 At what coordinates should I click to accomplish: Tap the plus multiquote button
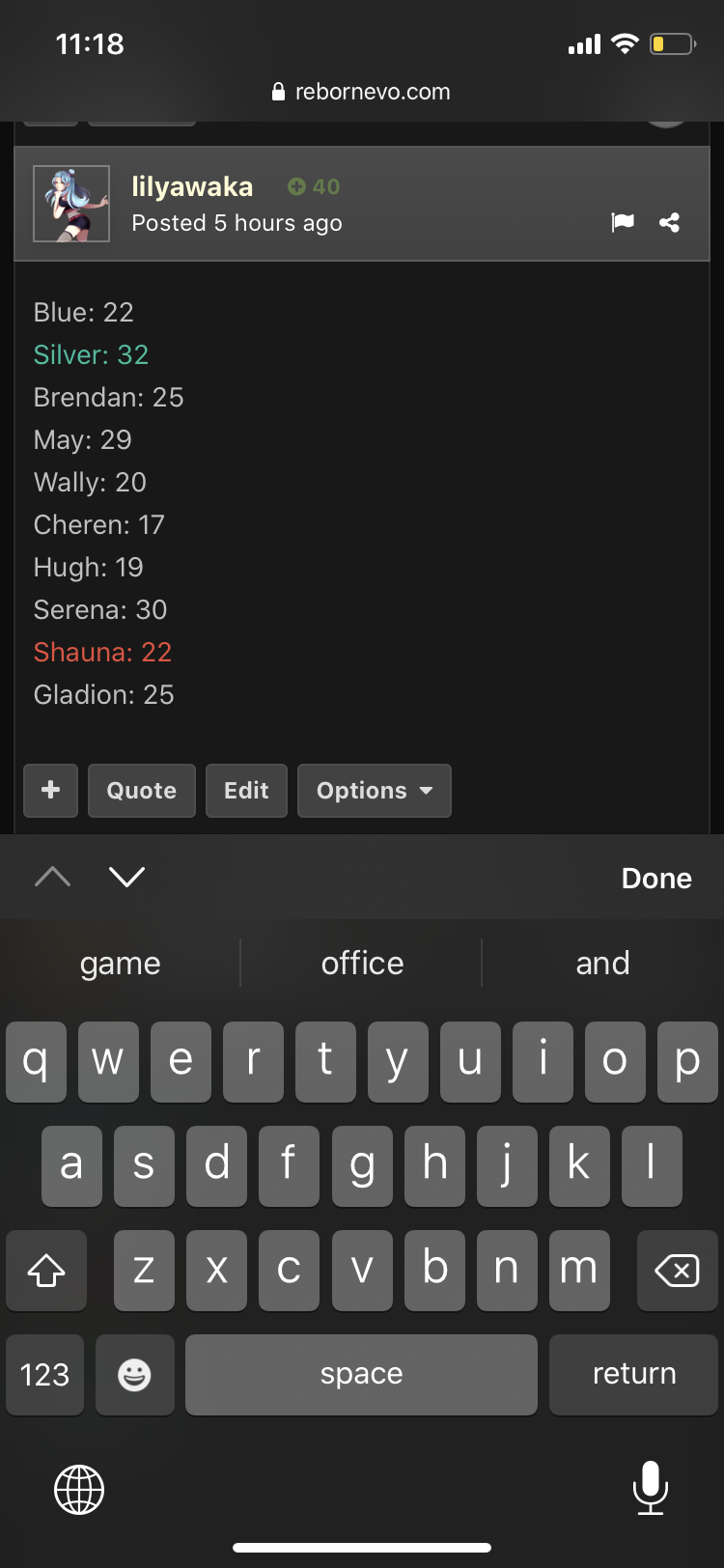point(51,790)
